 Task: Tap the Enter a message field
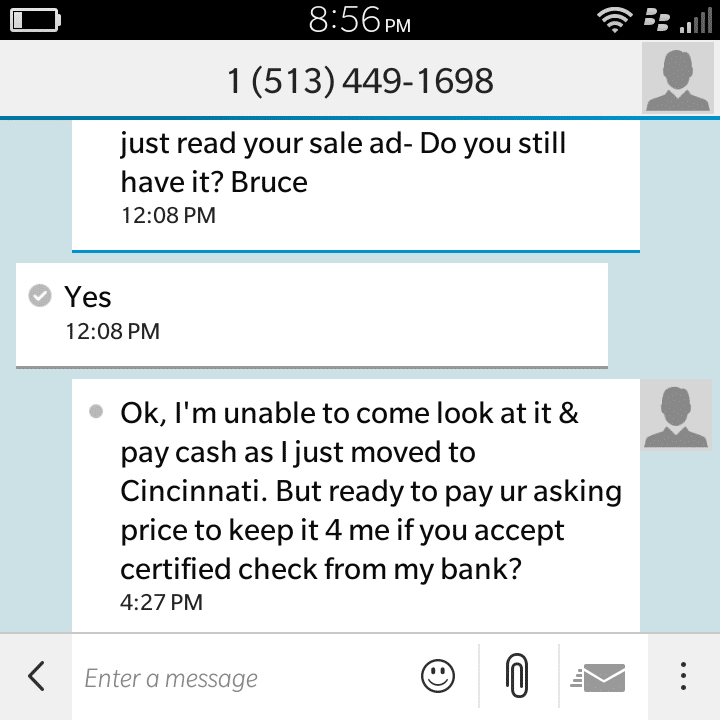coord(240,678)
